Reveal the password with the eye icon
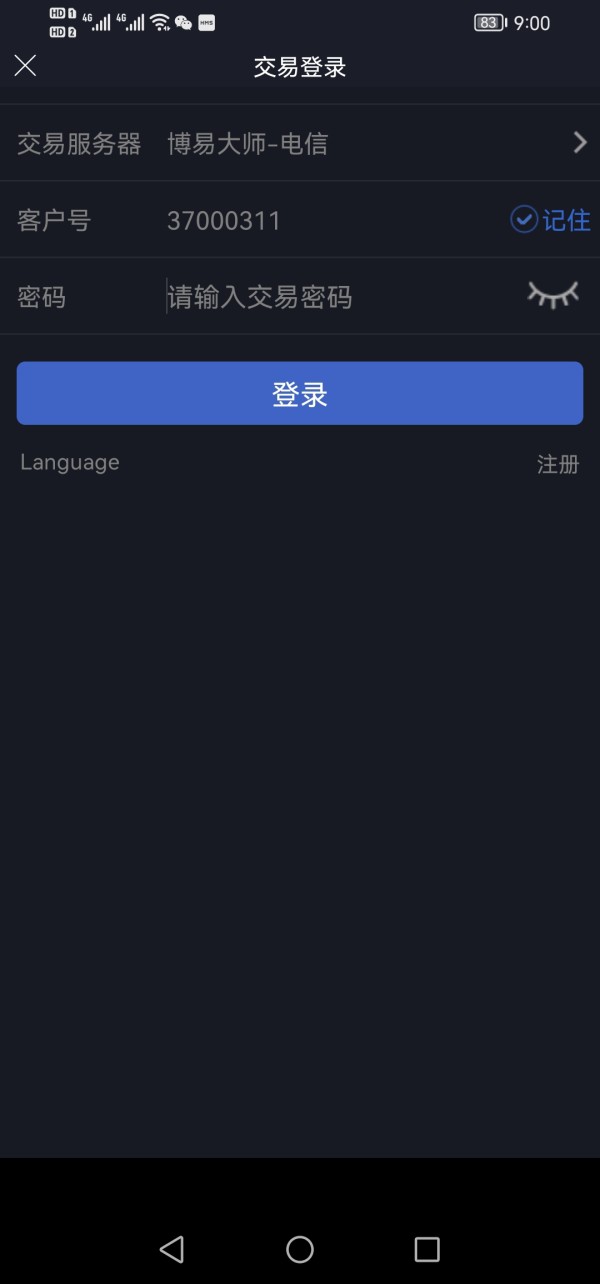 (x=553, y=295)
